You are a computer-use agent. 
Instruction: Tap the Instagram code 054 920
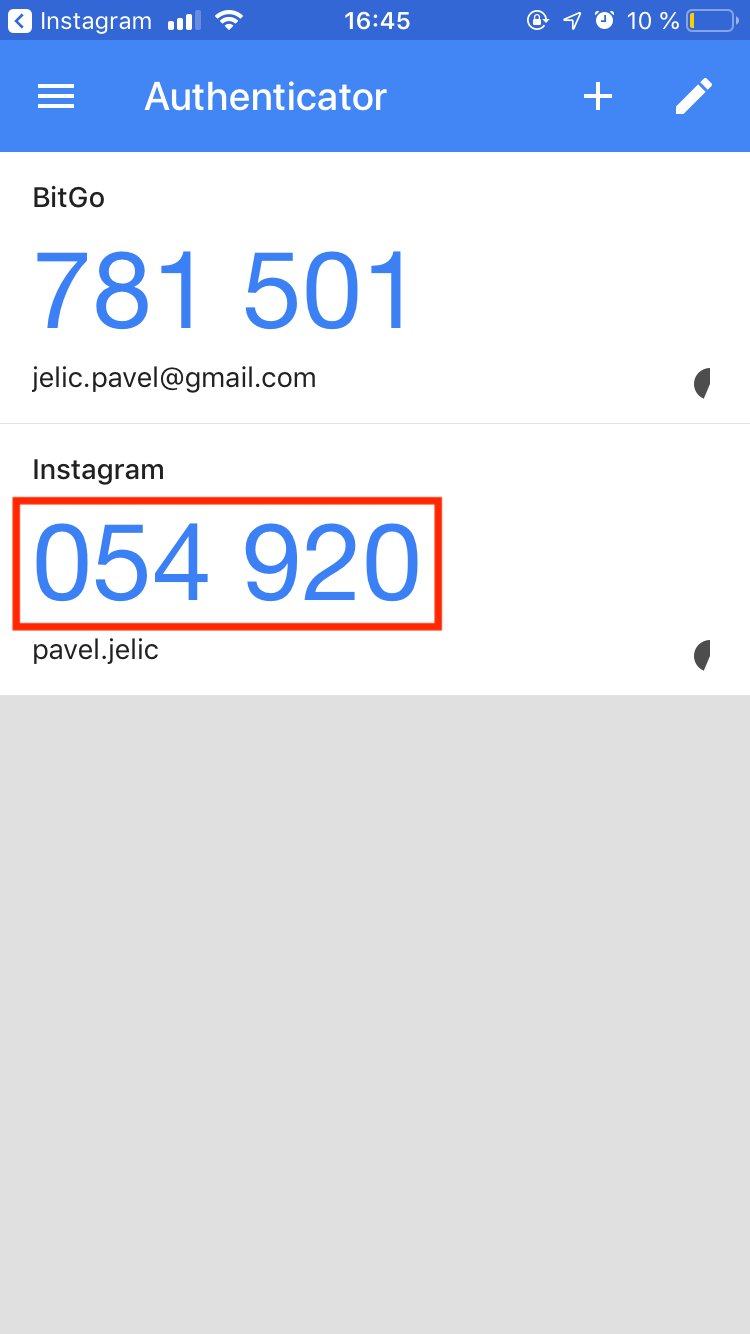click(x=226, y=564)
